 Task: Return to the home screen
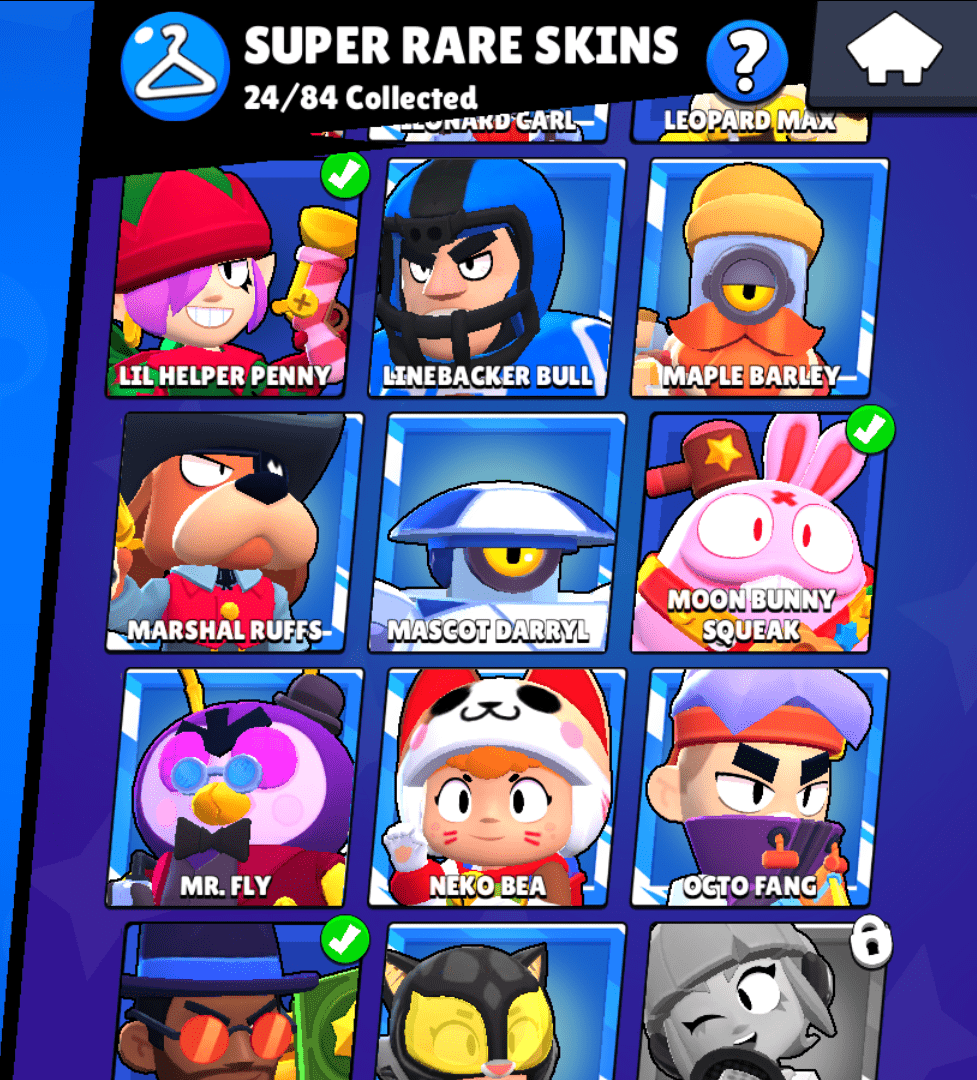click(x=895, y=52)
